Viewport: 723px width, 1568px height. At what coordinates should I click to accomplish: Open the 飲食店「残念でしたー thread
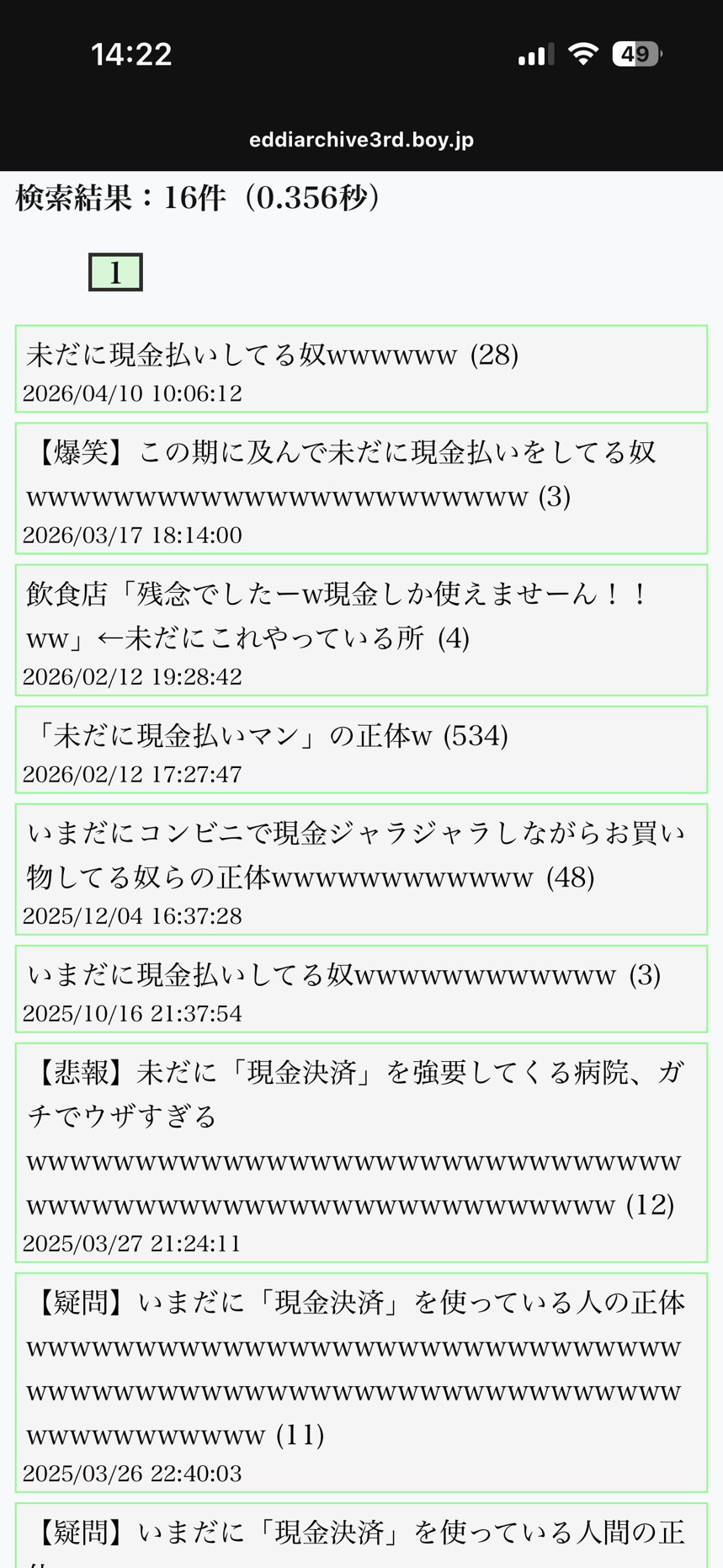coord(337,616)
